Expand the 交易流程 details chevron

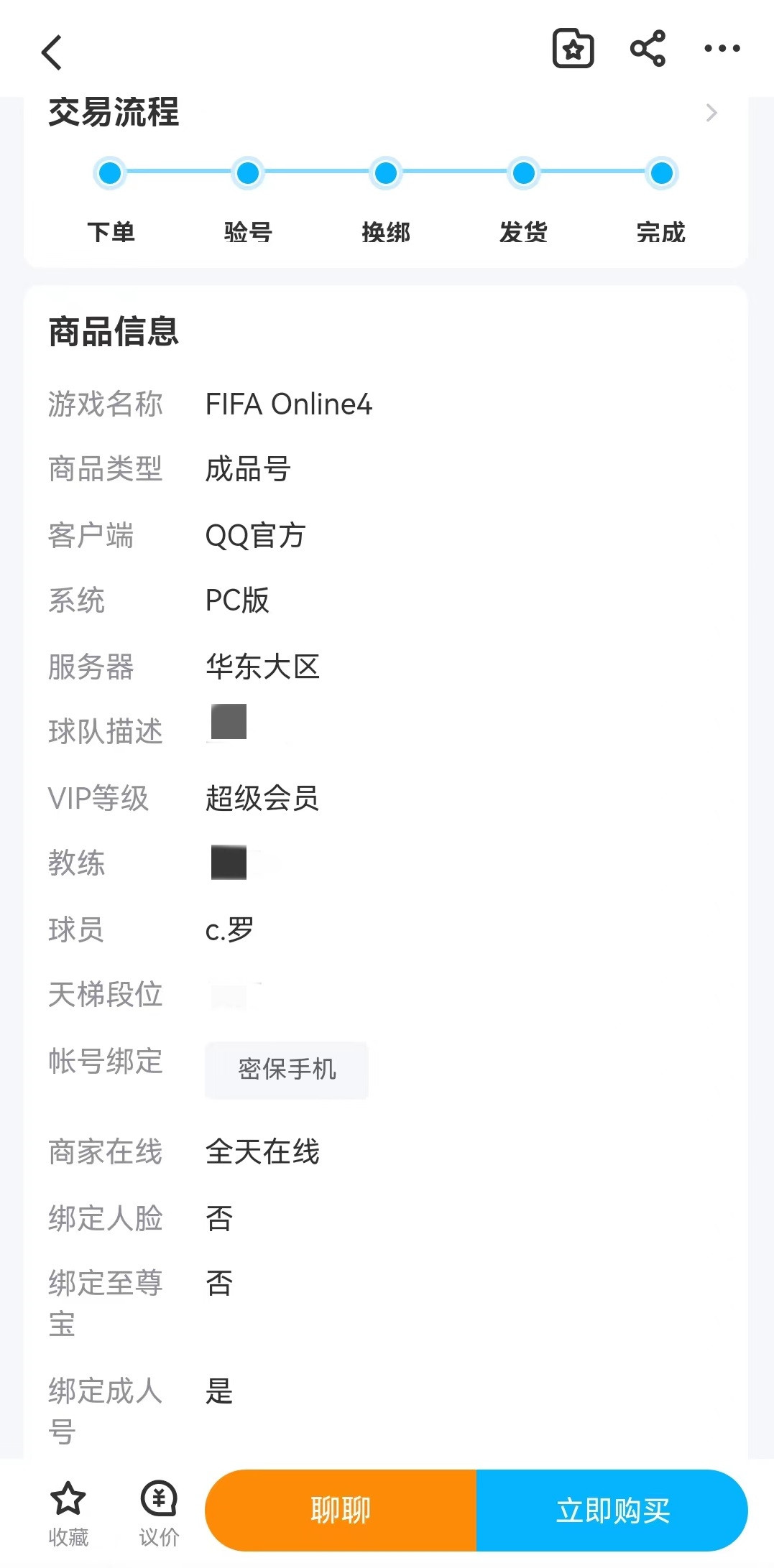tap(711, 113)
